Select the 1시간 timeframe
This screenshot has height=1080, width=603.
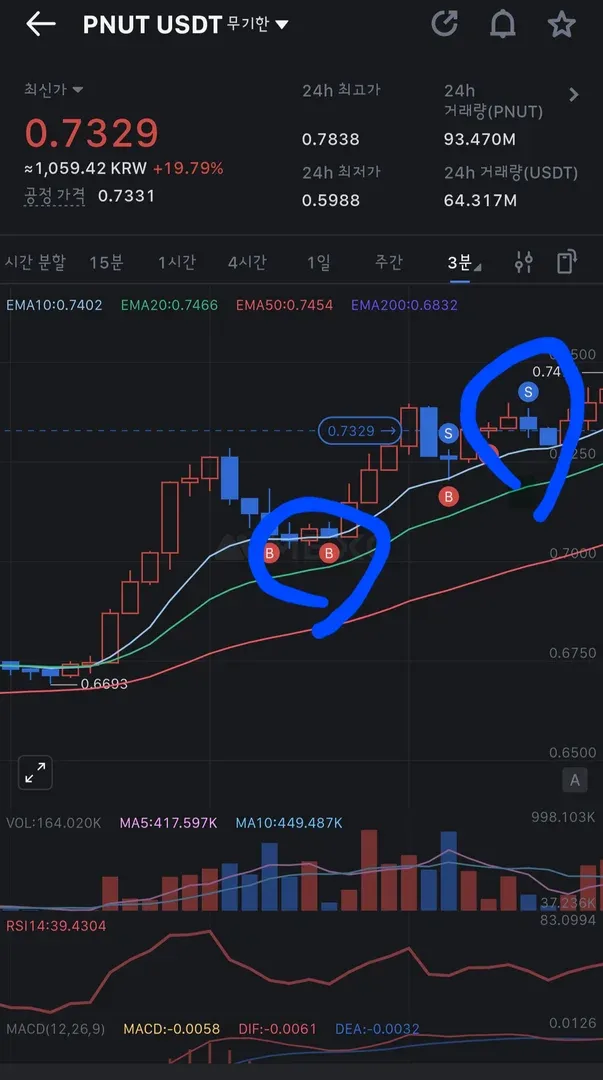point(177,263)
